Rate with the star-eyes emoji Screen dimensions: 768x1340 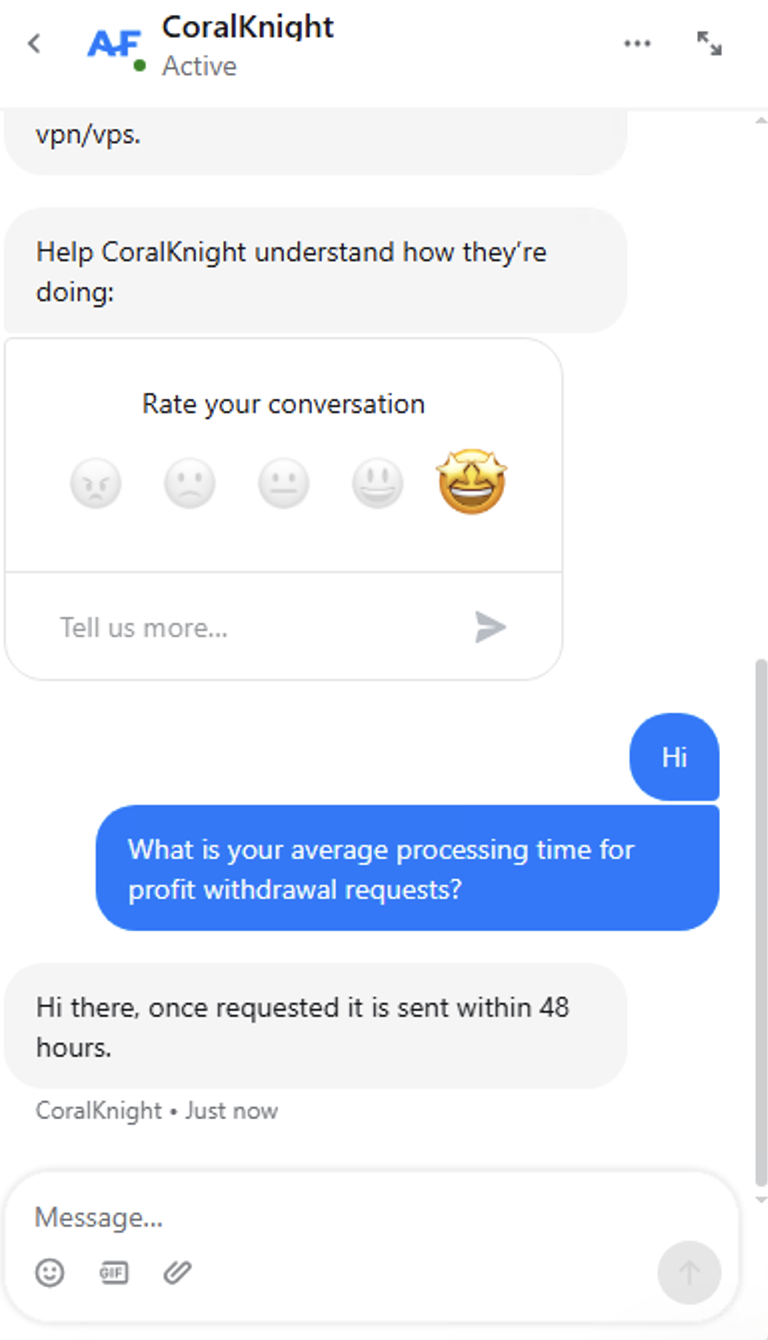point(472,482)
